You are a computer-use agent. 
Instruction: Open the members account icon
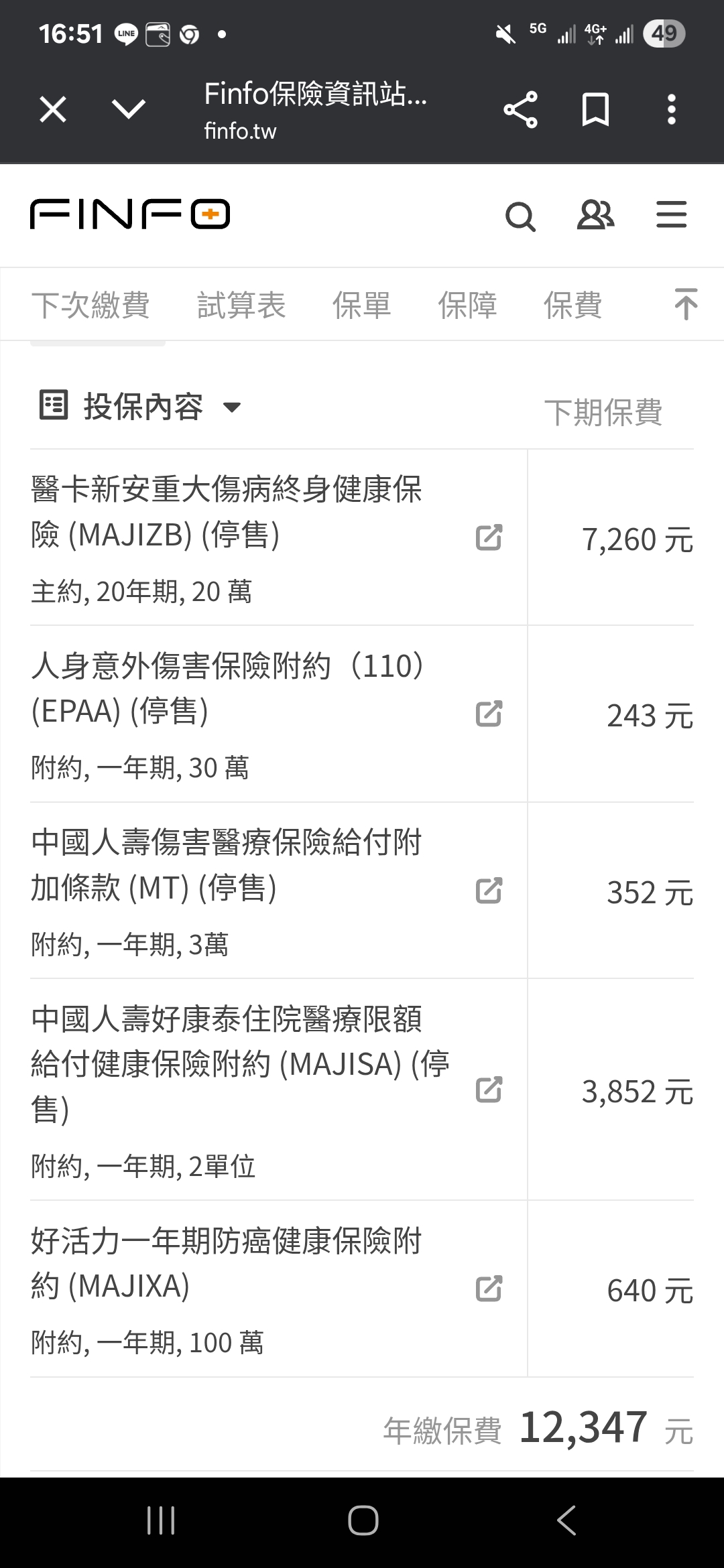[x=595, y=216]
